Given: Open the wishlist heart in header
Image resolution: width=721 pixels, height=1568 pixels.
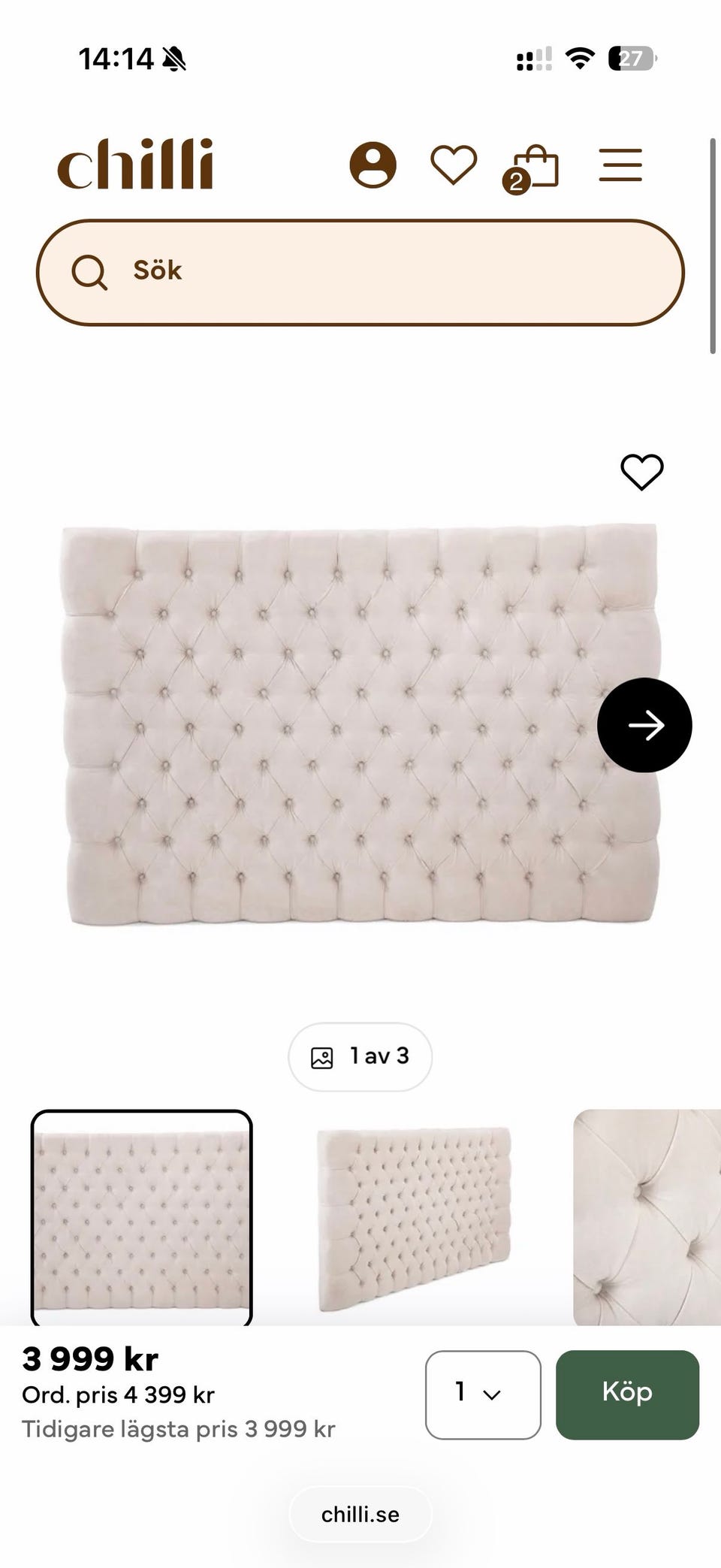Looking at the screenshot, I should [454, 165].
